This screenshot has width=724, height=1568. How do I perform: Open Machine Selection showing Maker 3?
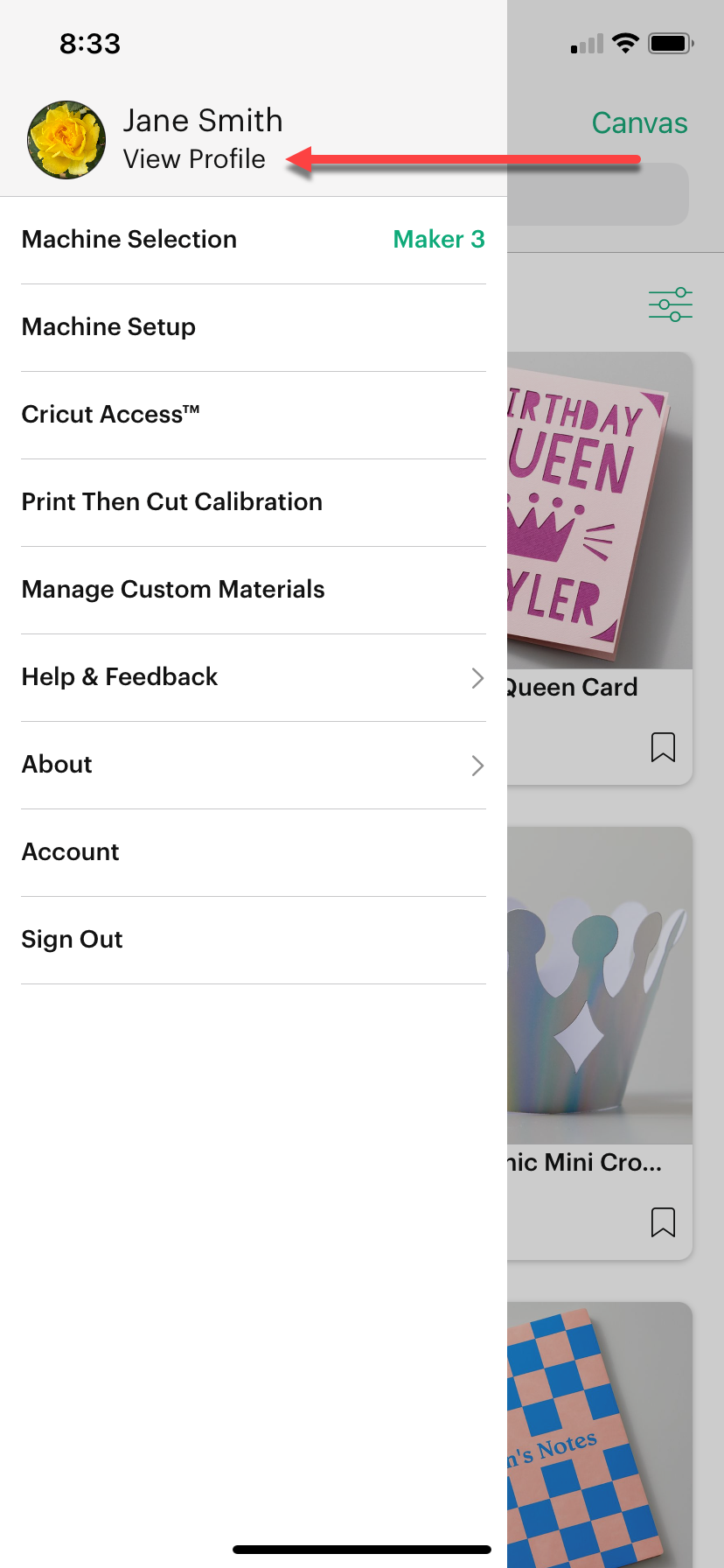253,240
